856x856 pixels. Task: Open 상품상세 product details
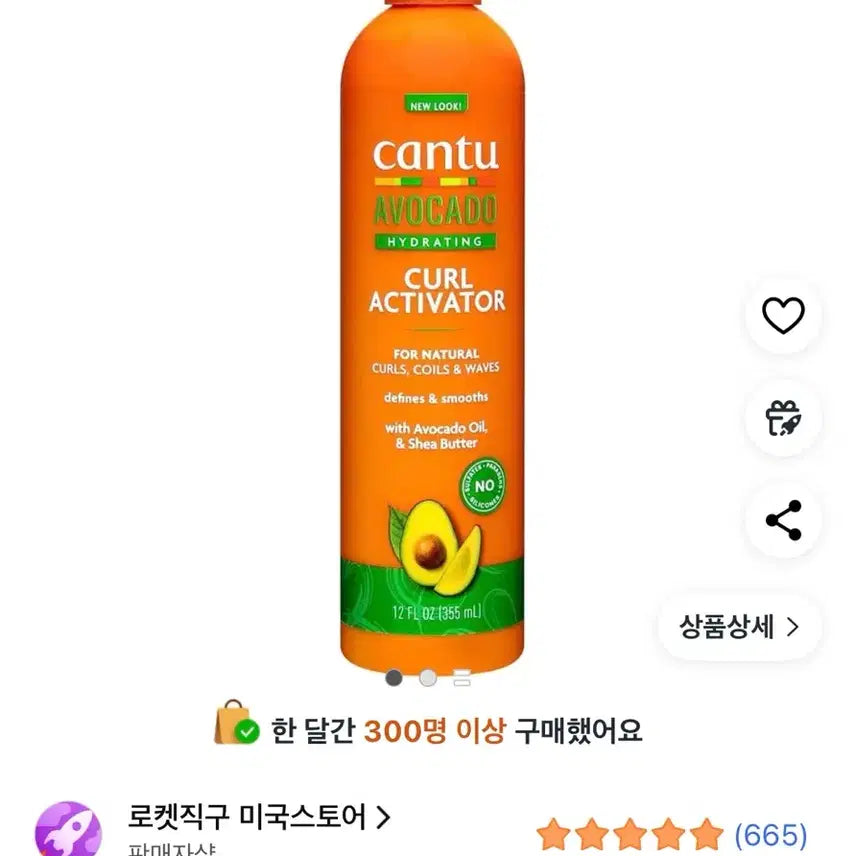click(x=740, y=627)
